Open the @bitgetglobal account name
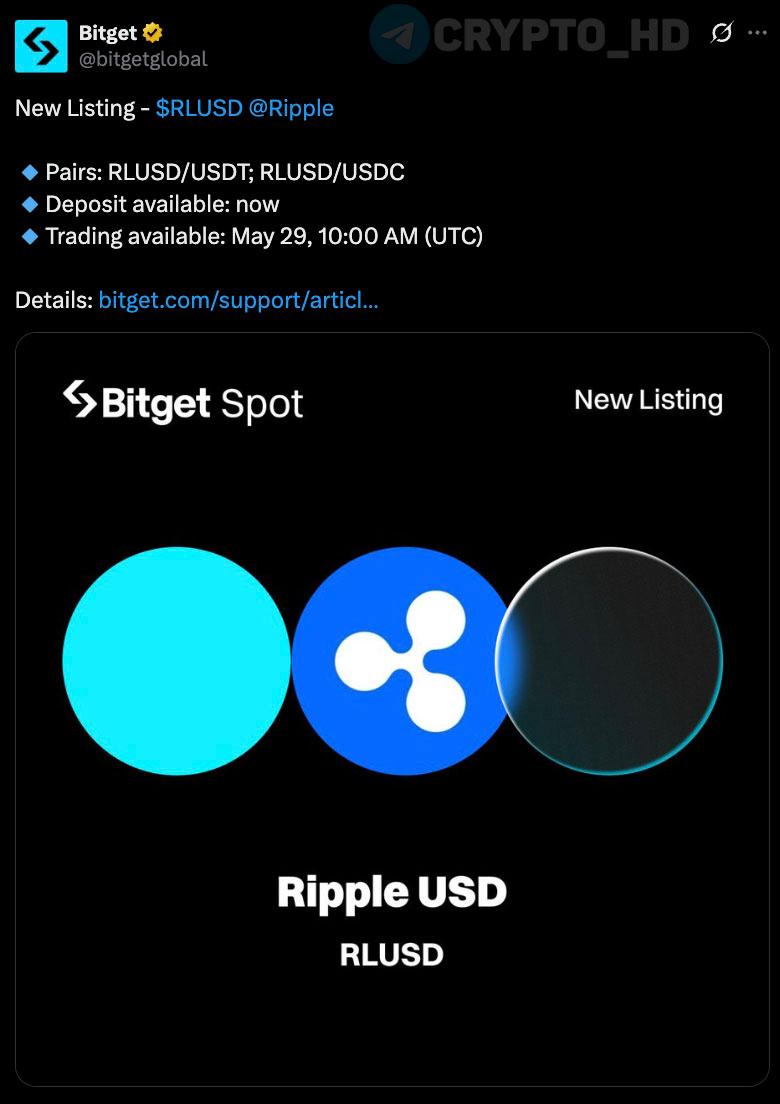This screenshot has height=1104, width=780. click(x=143, y=59)
